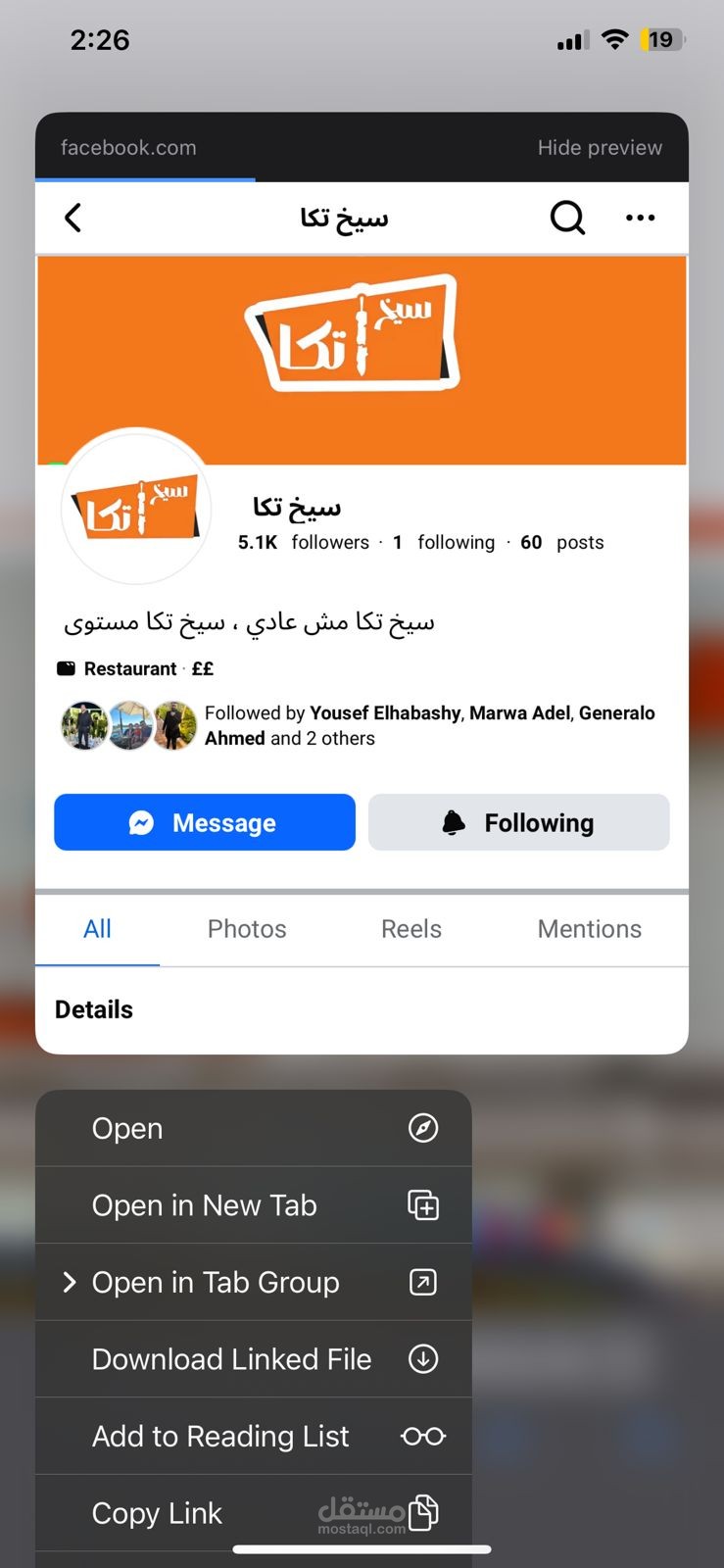
Task: Add the link to Reading List
Action: (x=254, y=1436)
